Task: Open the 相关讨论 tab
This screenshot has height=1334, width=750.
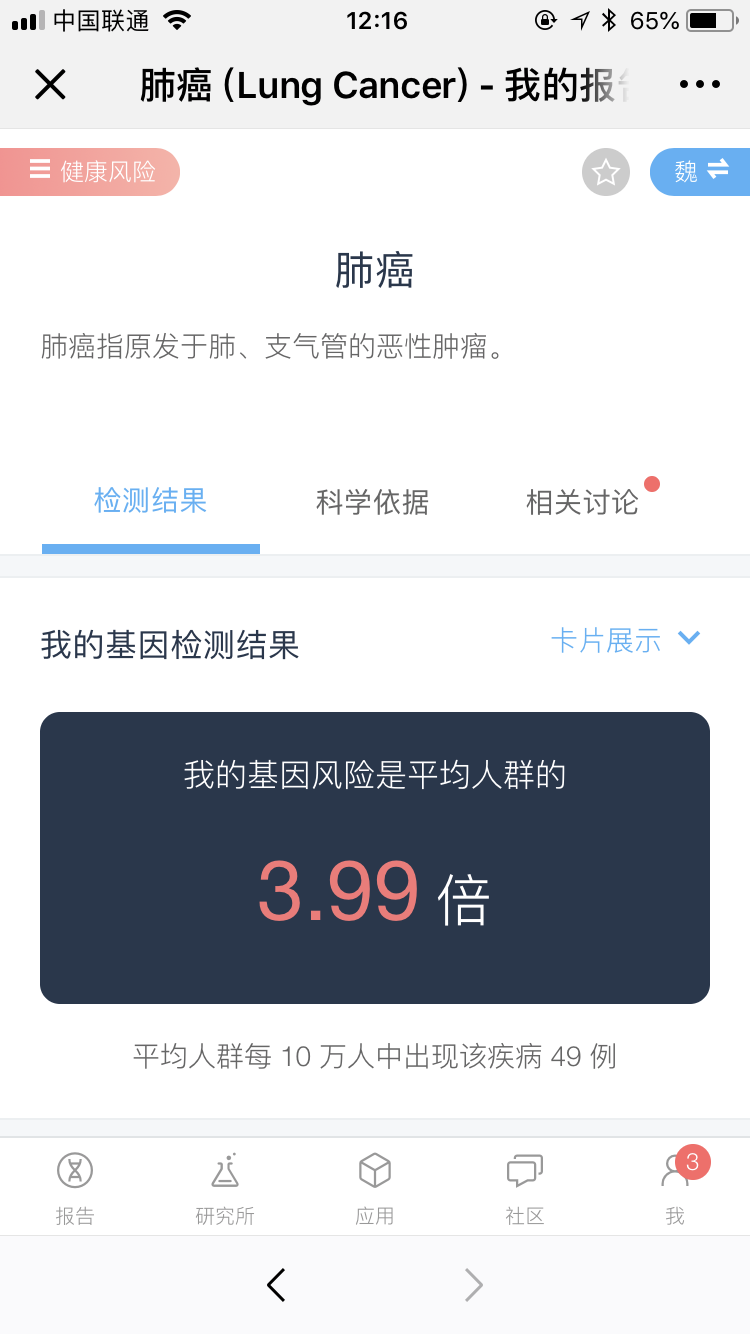Action: [x=583, y=502]
